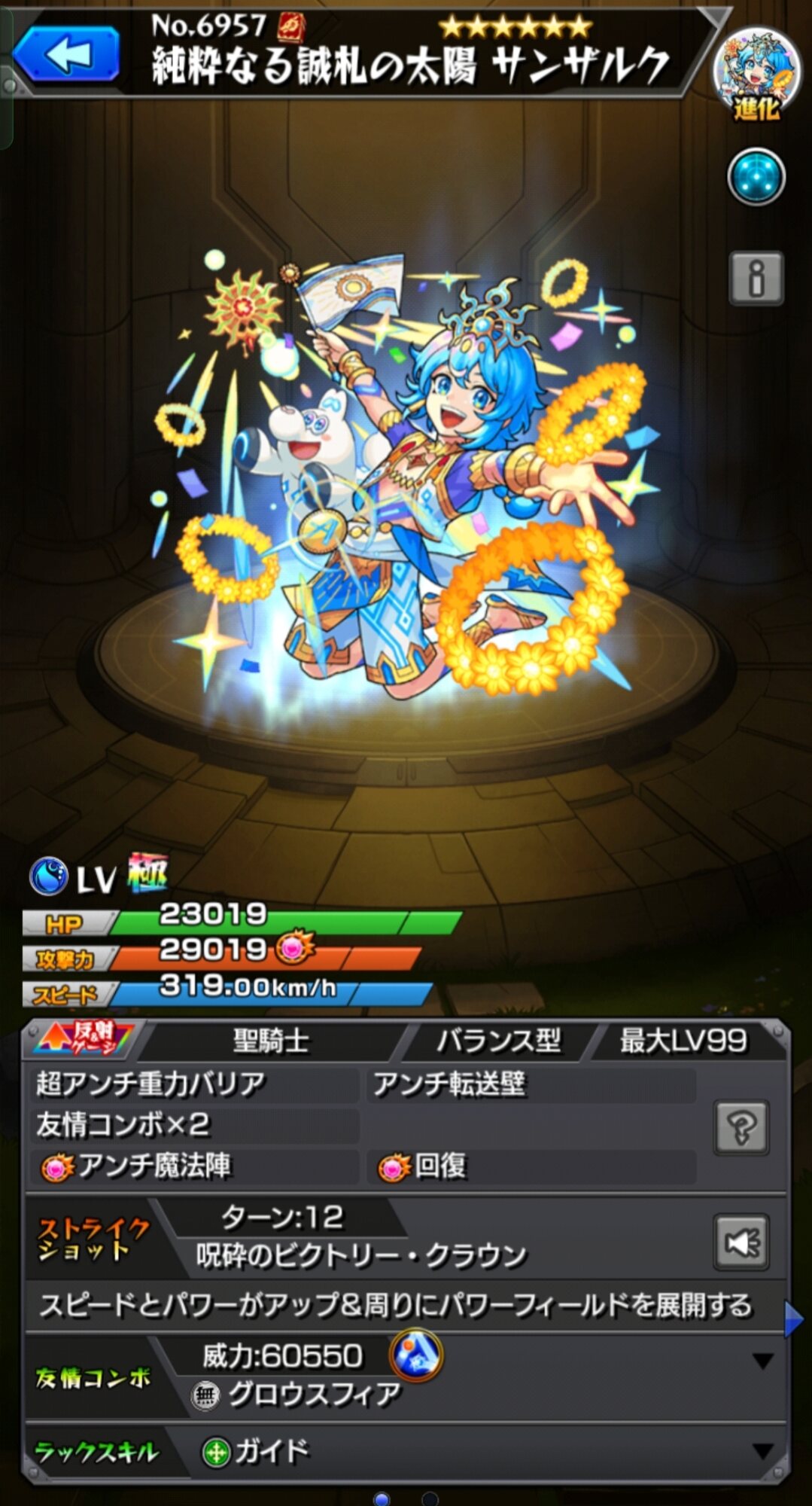Open the evolution (進化) form icon
The width and height of the screenshot is (812, 1506).
click(756, 74)
